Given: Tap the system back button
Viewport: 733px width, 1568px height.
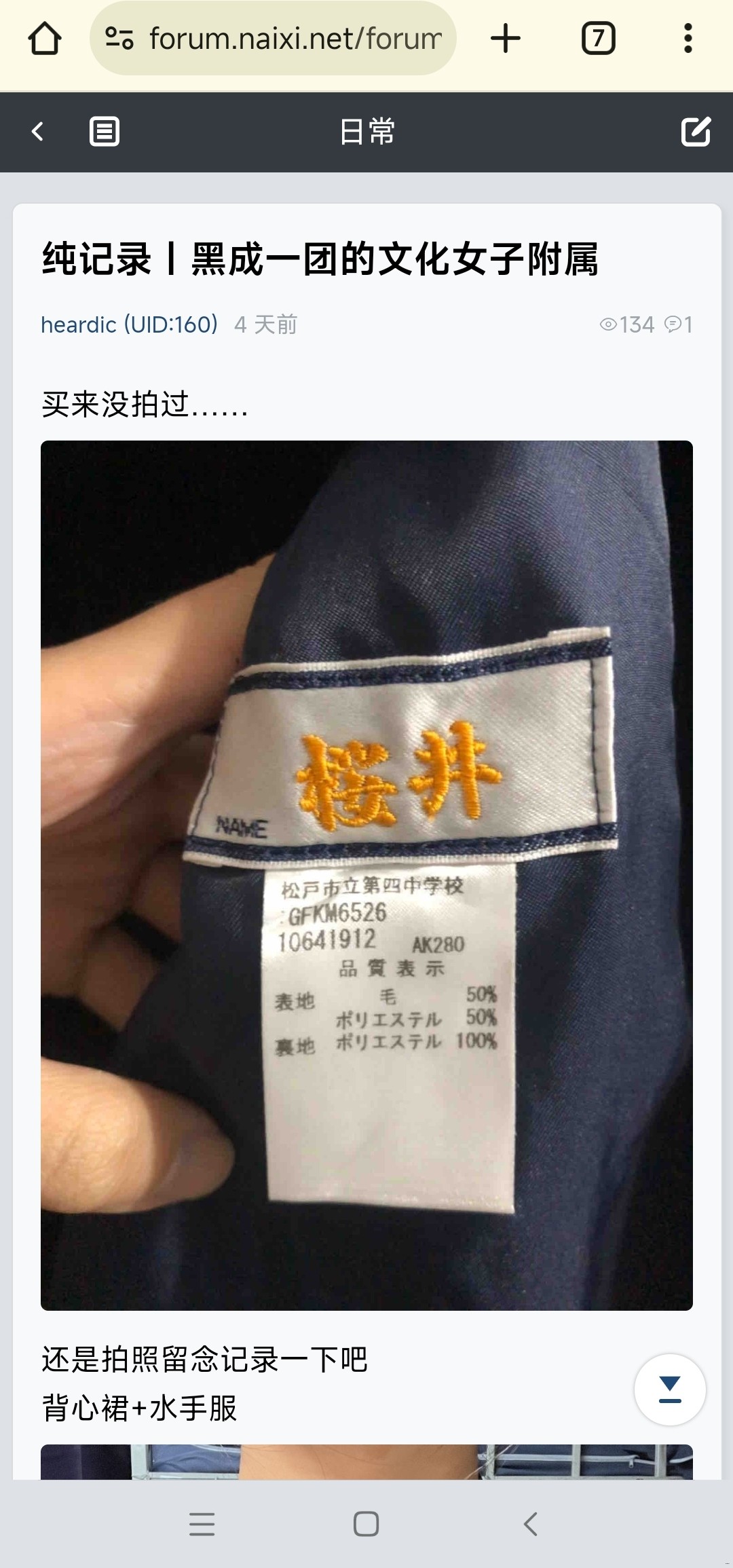Looking at the screenshot, I should pyautogui.click(x=531, y=1524).
